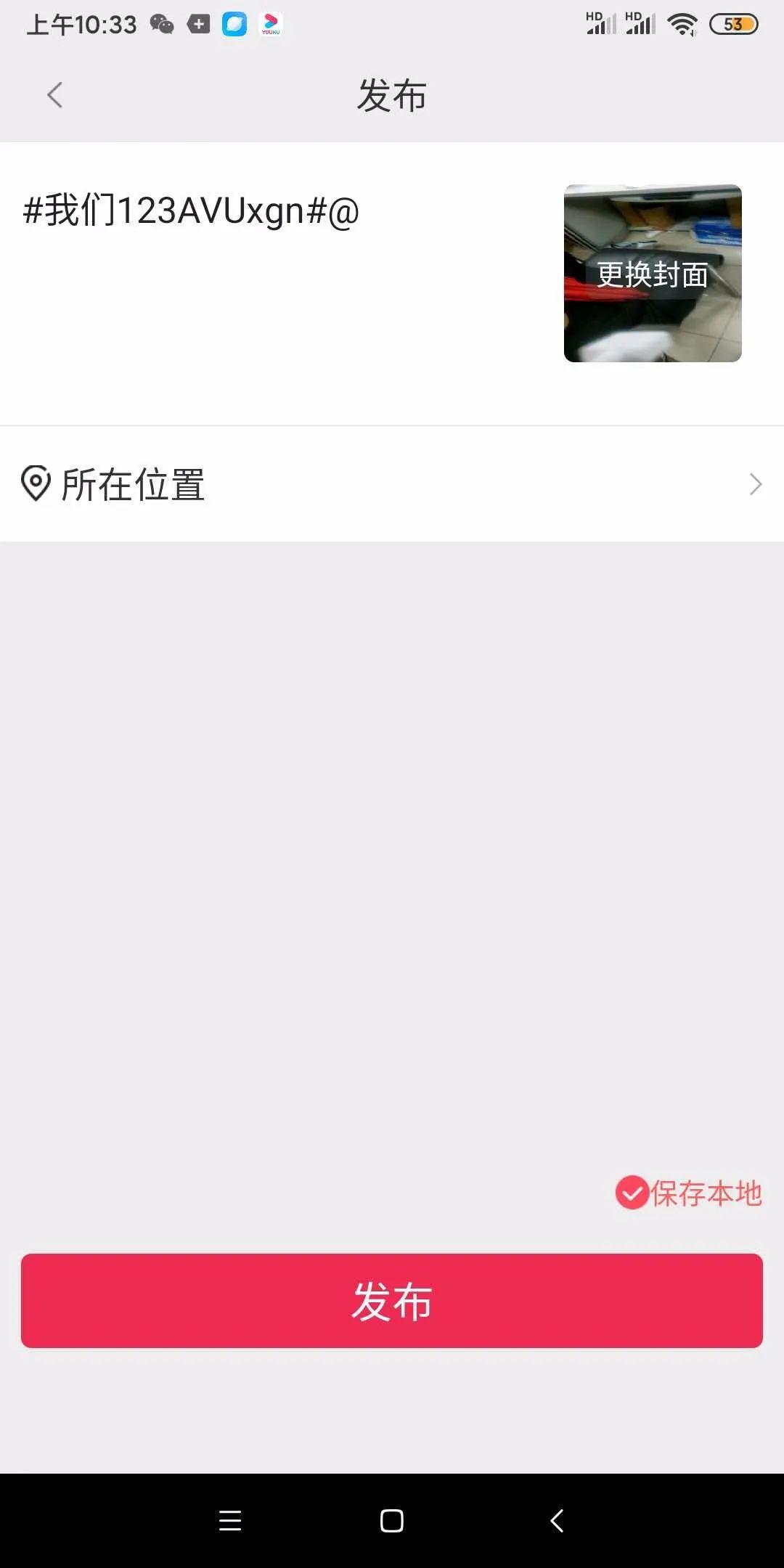Publish the video with the red 发布 button
This screenshot has width=784, height=1568.
point(392,1301)
